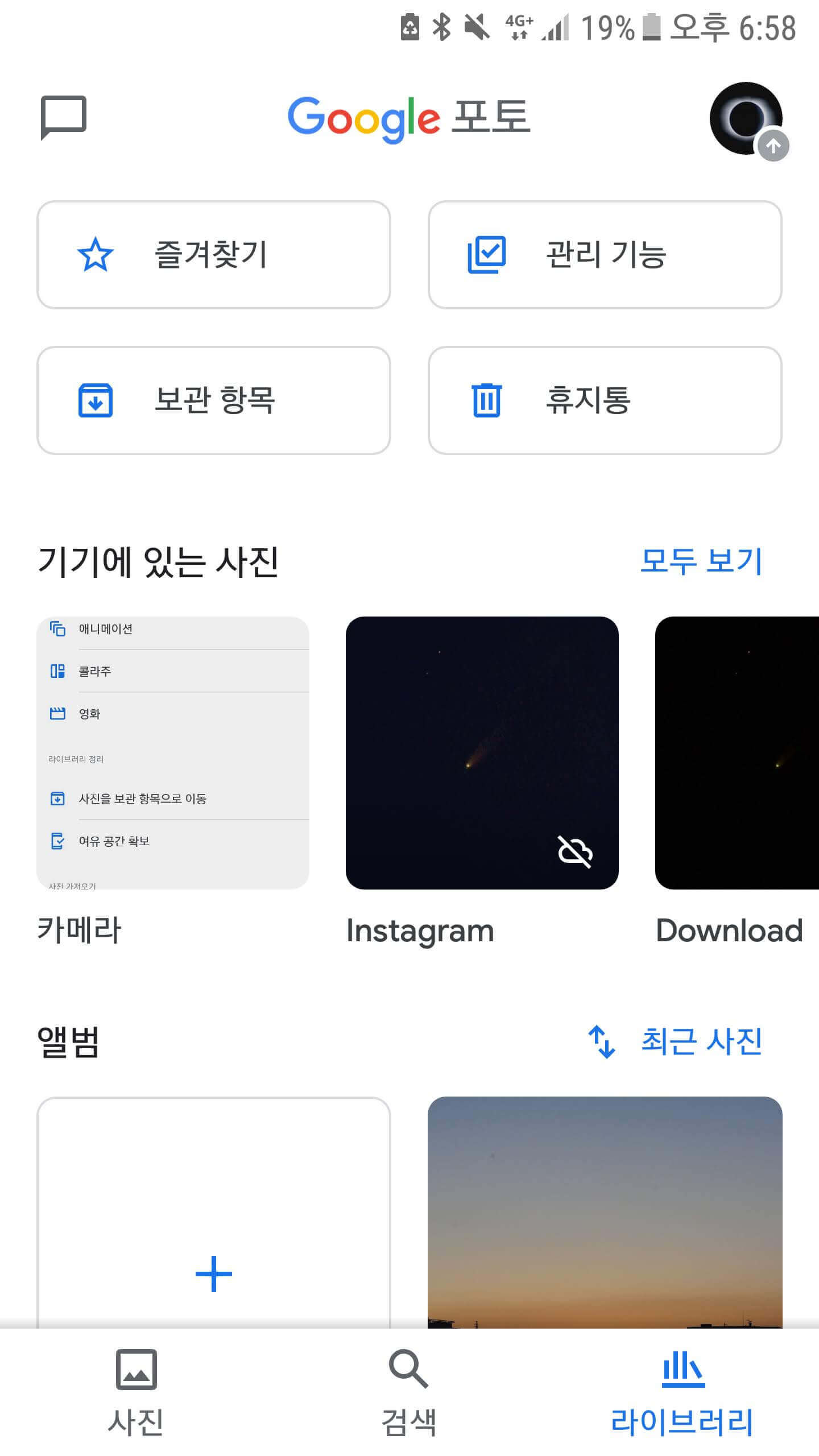Open 관리 기능 utilities

coord(605,254)
